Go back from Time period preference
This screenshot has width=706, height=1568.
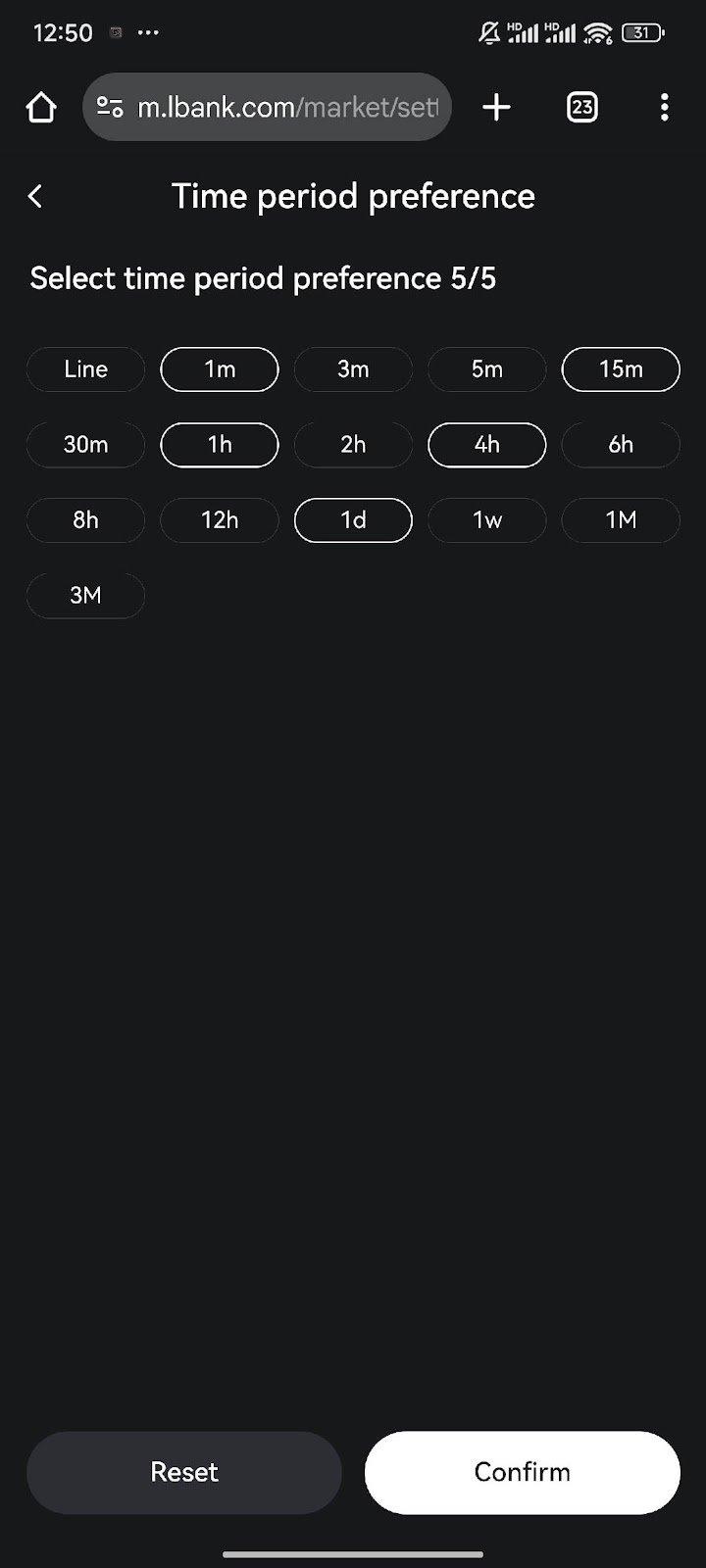(x=35, y=196)
